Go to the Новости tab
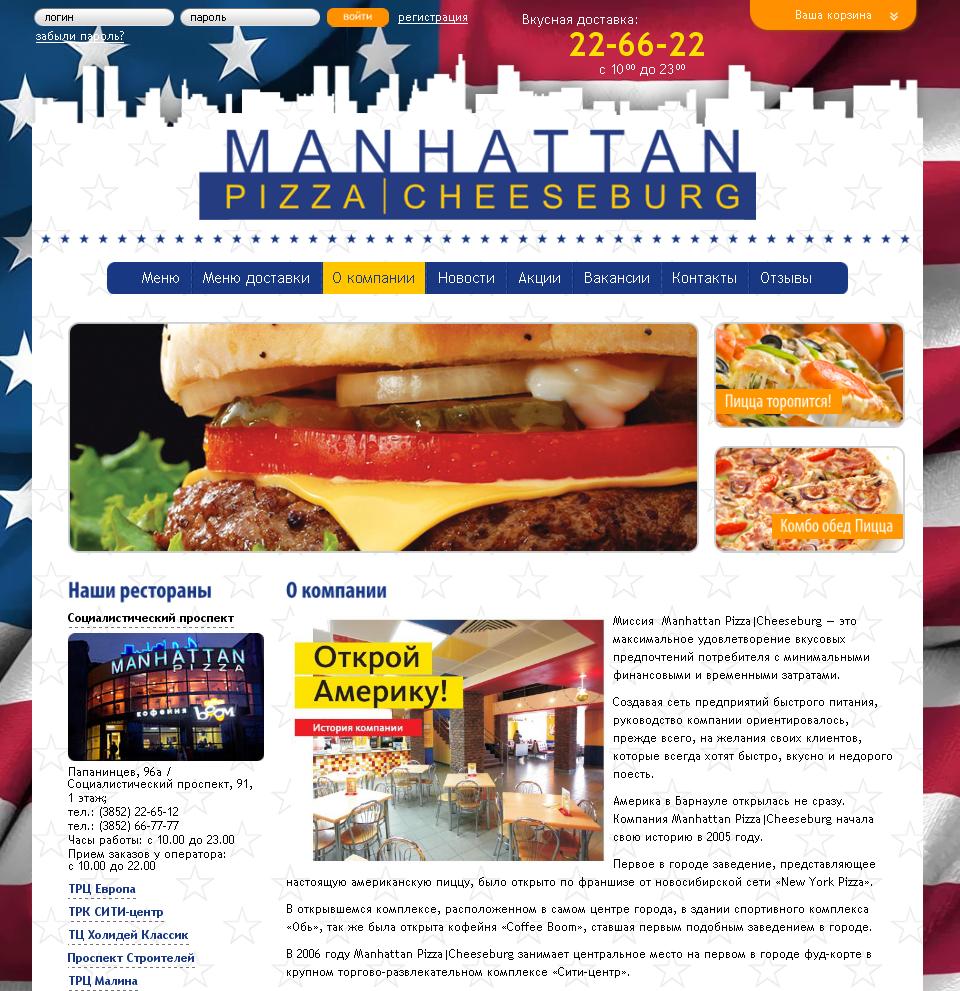 click(466, 278)
